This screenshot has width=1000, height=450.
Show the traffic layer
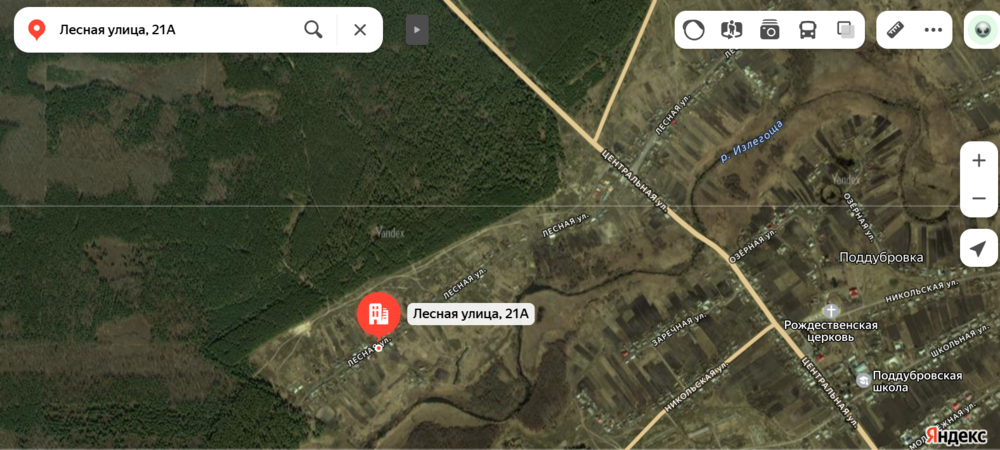pos(693,30)
